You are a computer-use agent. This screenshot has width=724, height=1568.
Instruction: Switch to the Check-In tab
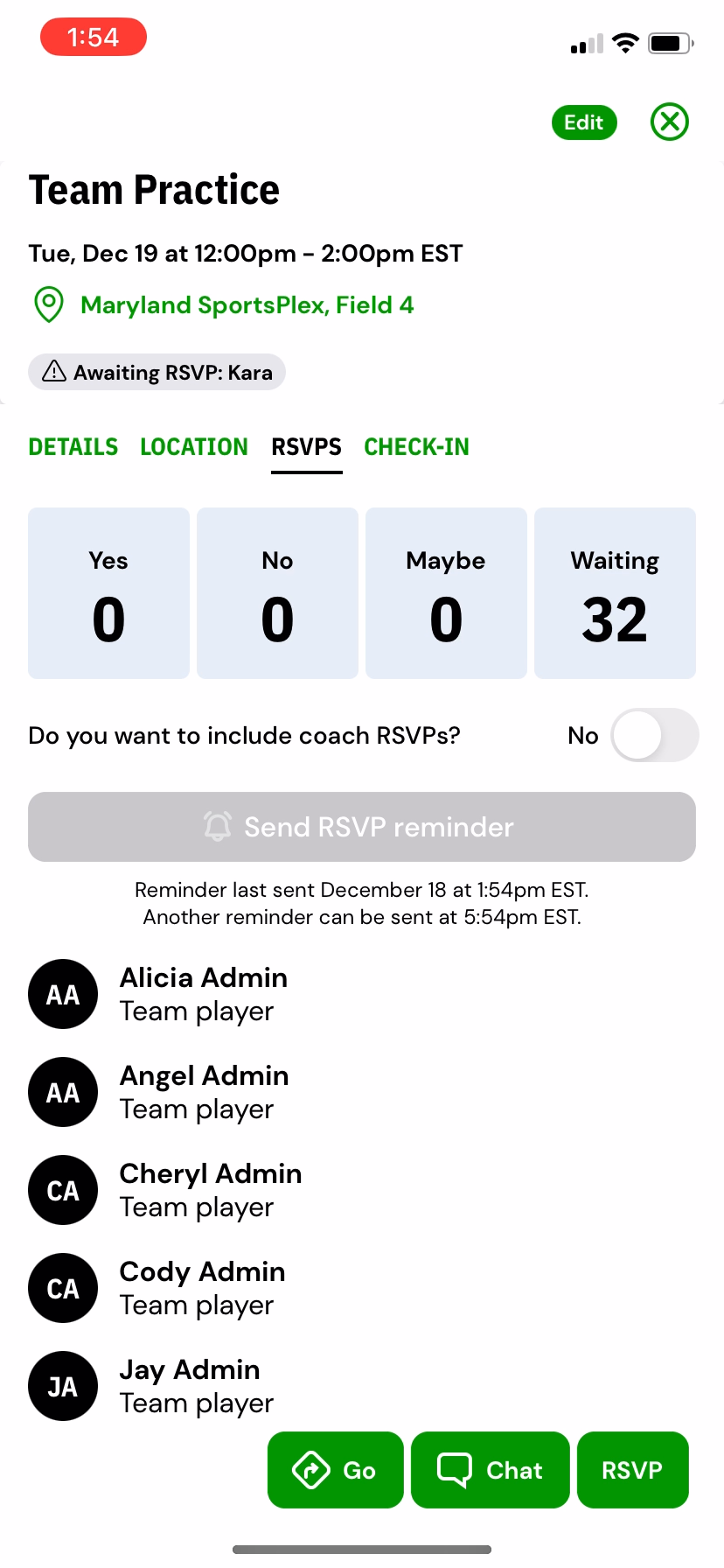[x=417, y=447]
